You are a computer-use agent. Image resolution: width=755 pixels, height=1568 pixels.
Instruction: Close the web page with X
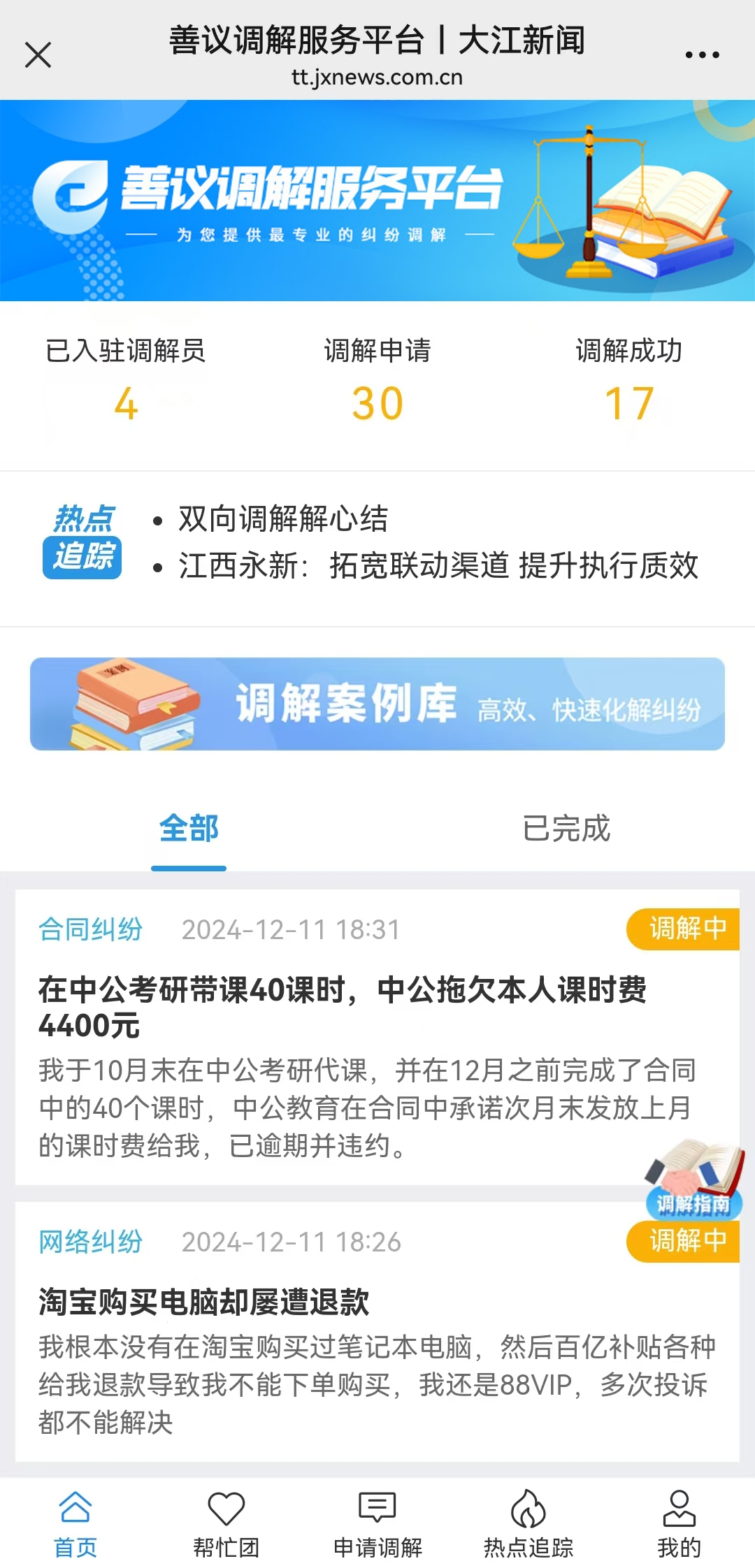[x=38, y=55]
